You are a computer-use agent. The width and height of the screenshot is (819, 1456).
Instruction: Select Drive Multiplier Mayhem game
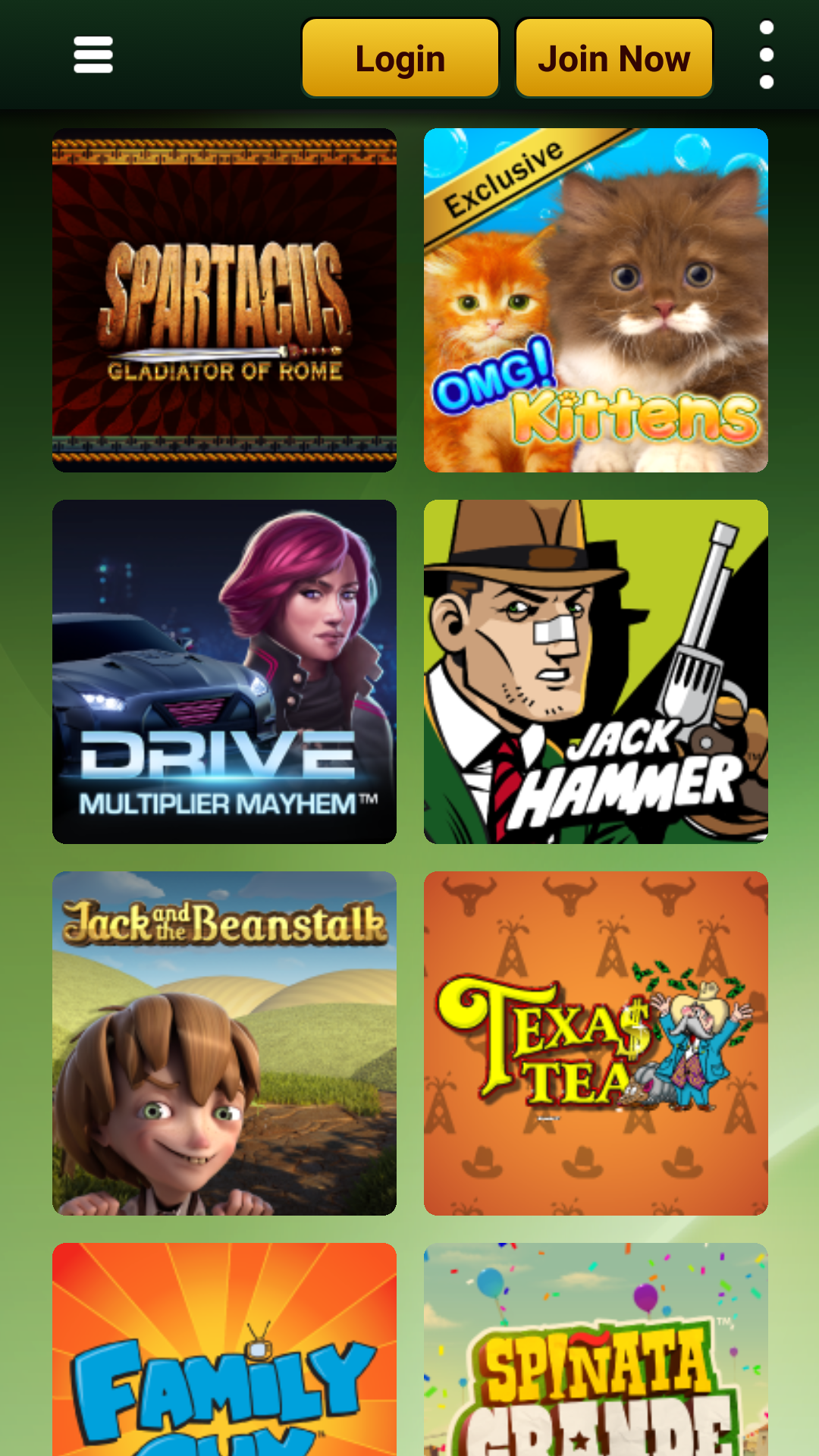pyautogui.click(x=224, y=672)
